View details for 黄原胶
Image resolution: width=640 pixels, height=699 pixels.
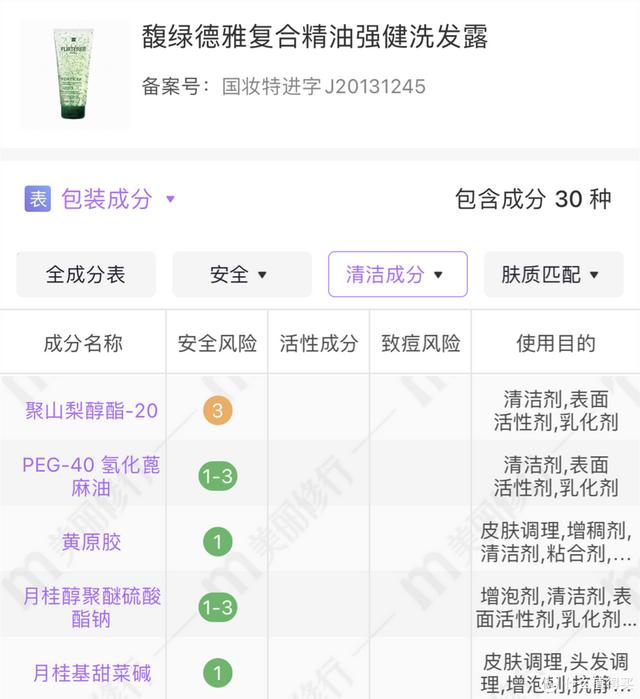coord(91,542)
